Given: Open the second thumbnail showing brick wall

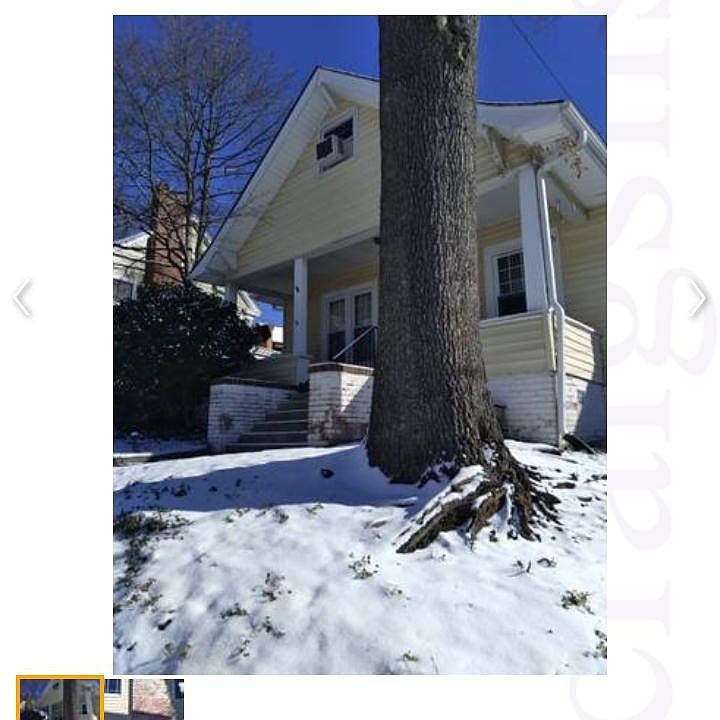Looking at the screenshot, I should point(146,699).
